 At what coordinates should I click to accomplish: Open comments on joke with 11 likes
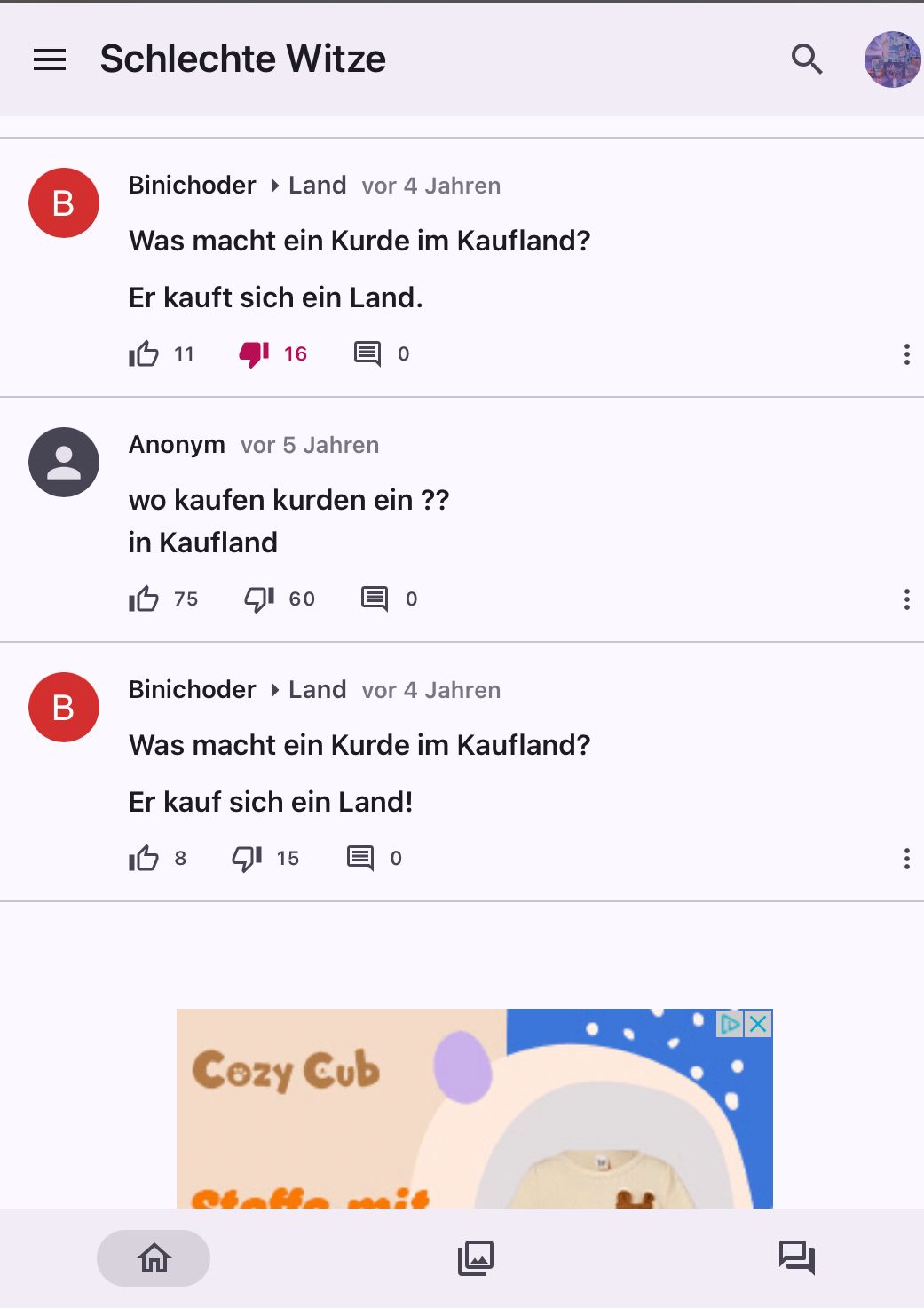367,354
